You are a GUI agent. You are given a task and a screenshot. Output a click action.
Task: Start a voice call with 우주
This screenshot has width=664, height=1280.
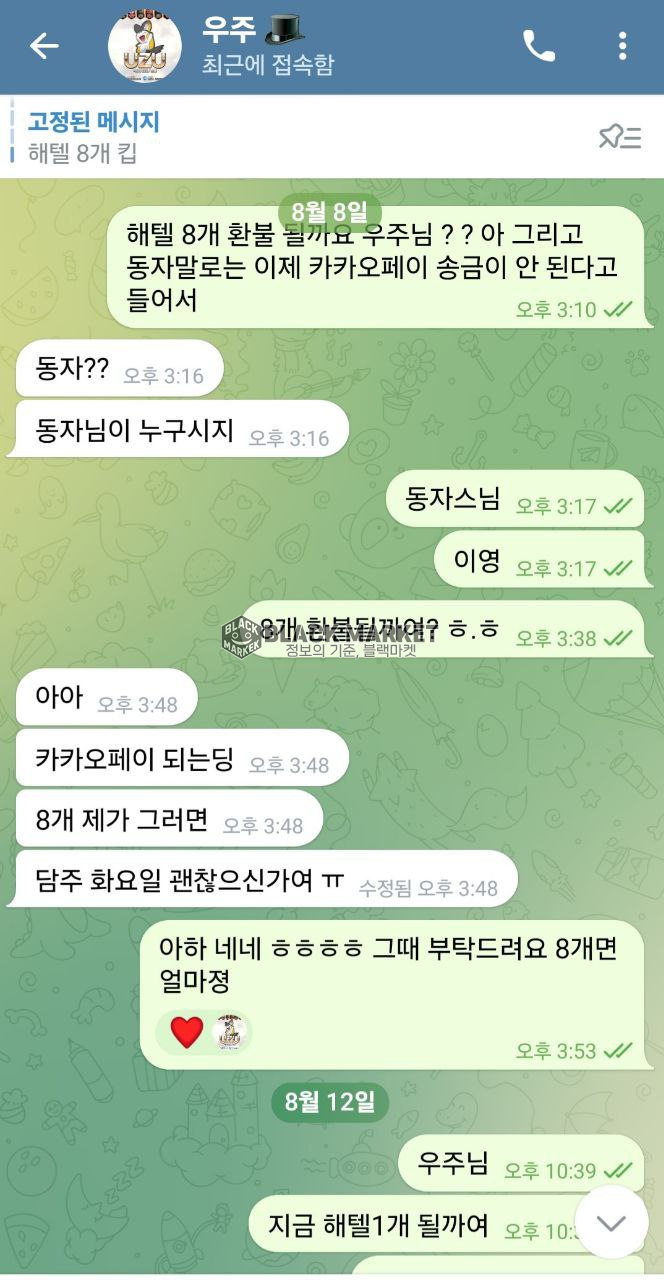pyautogui.click(x=539, y=46)
